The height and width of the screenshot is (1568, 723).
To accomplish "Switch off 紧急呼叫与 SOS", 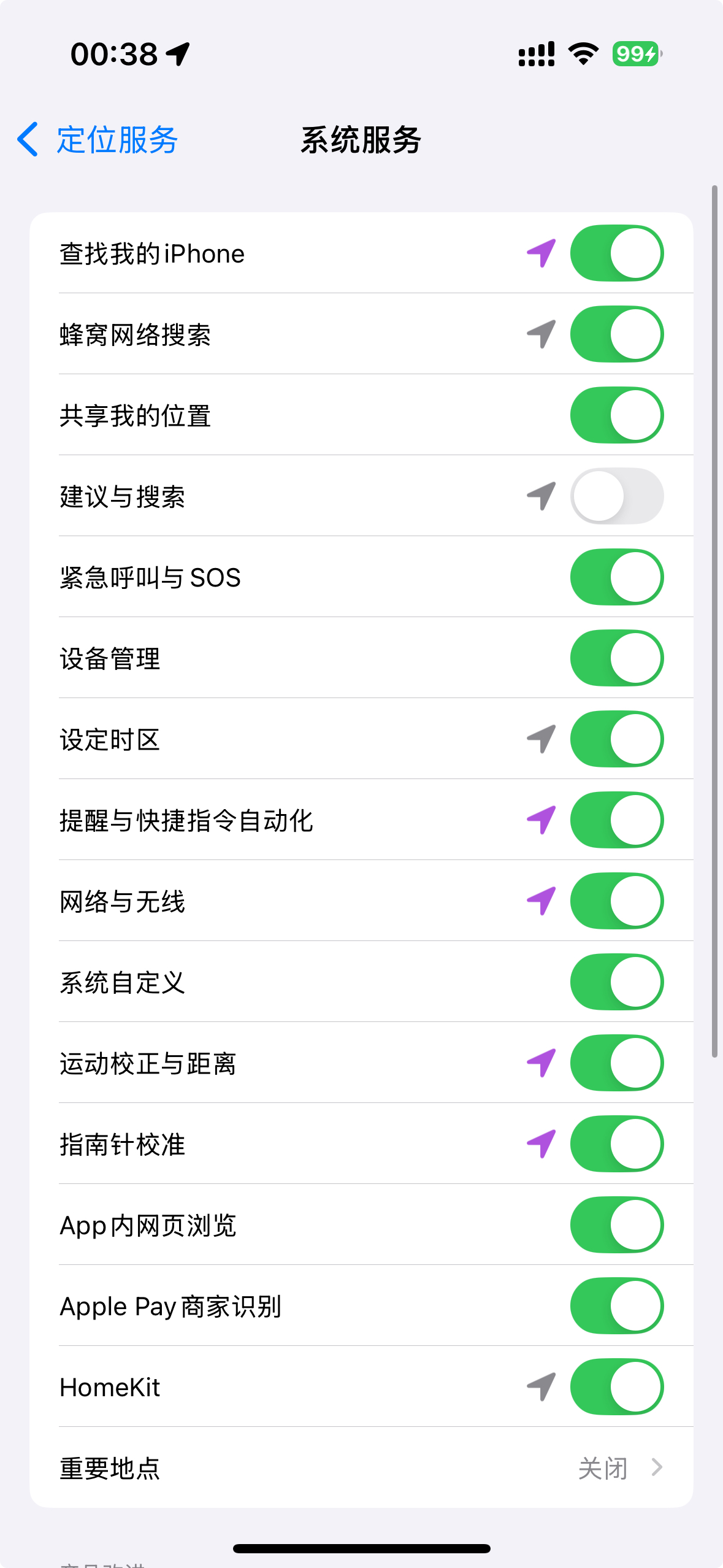I will [616, 577].
